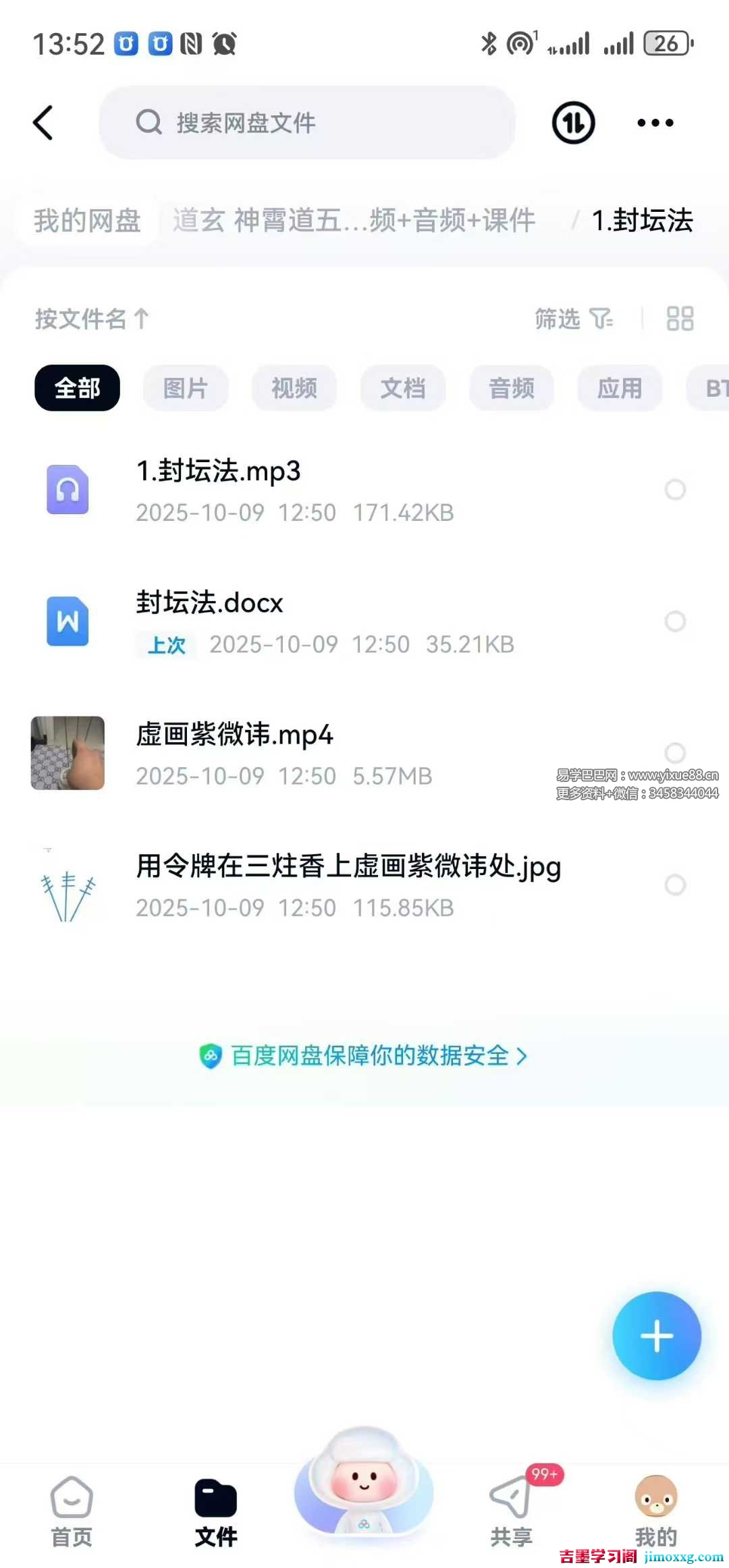Show only 文档 files
This screenshot has width=729, height=1568.
tap(403, 388)
